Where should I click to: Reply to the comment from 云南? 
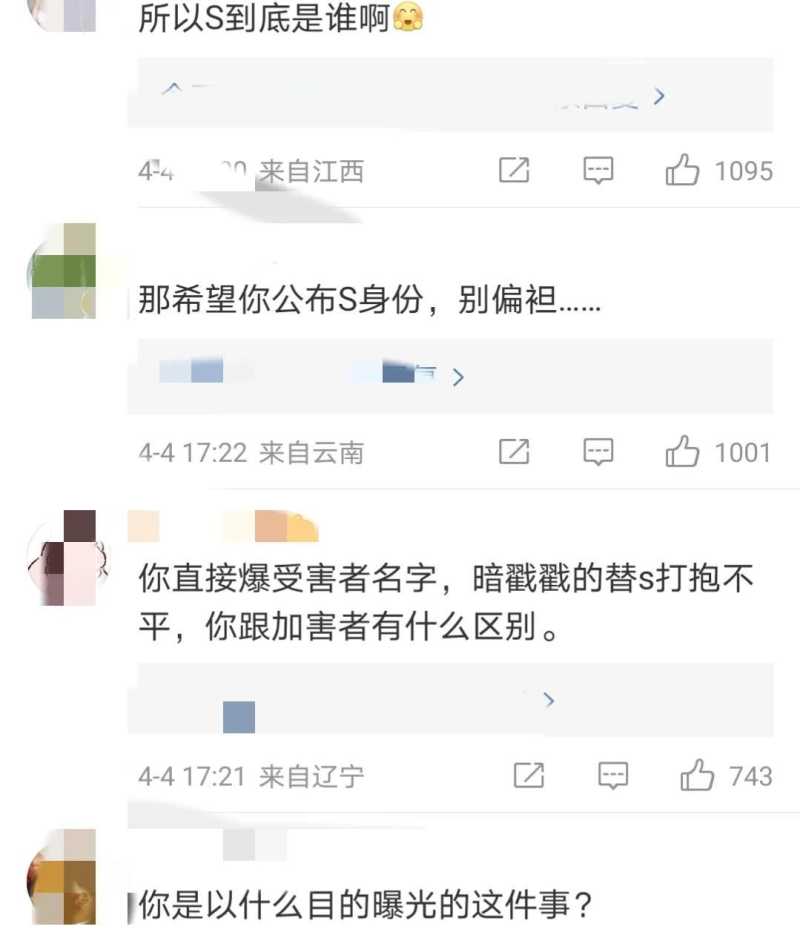click(598, 452)
